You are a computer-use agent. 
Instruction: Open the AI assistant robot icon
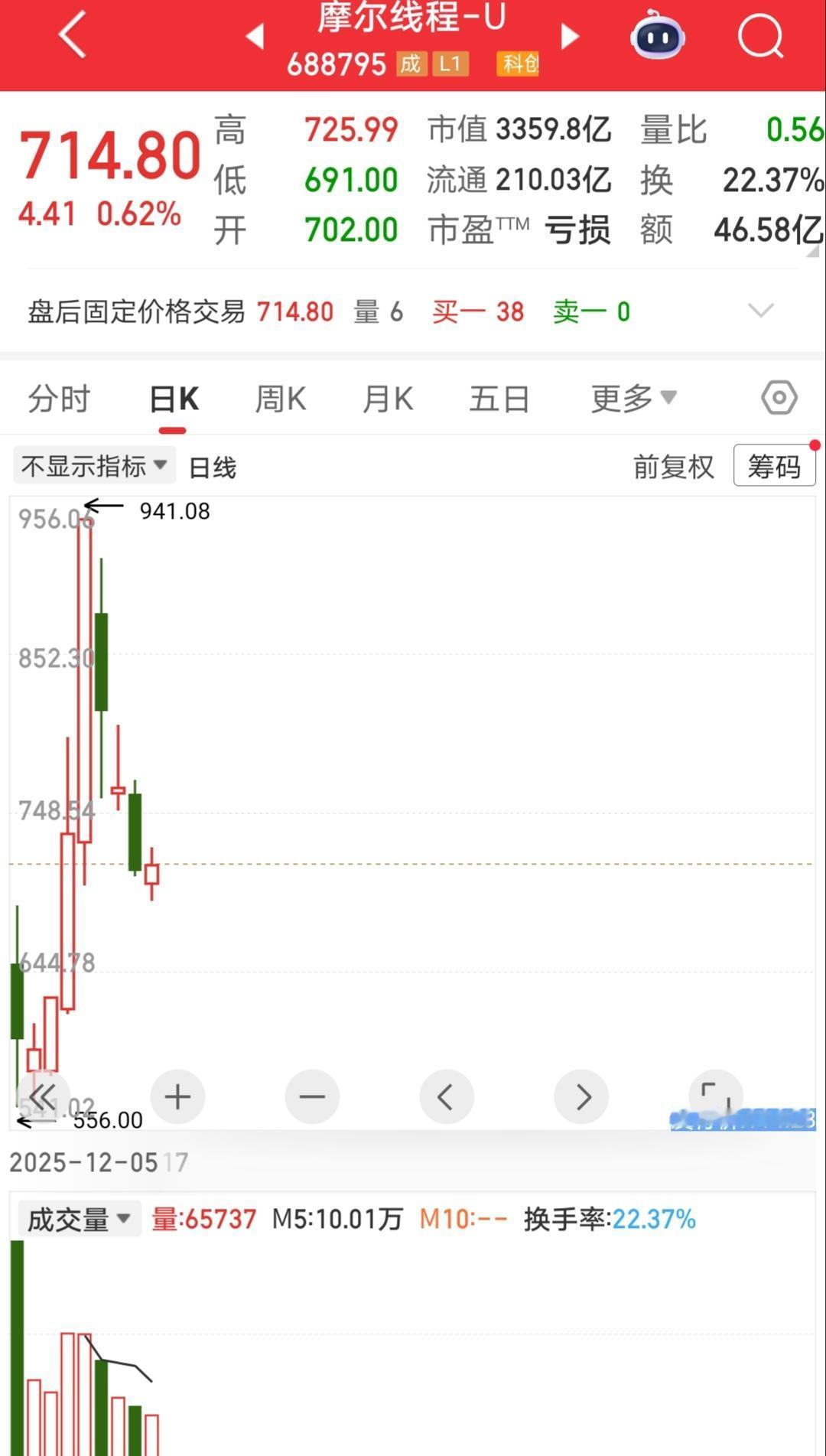click(656, 36)
